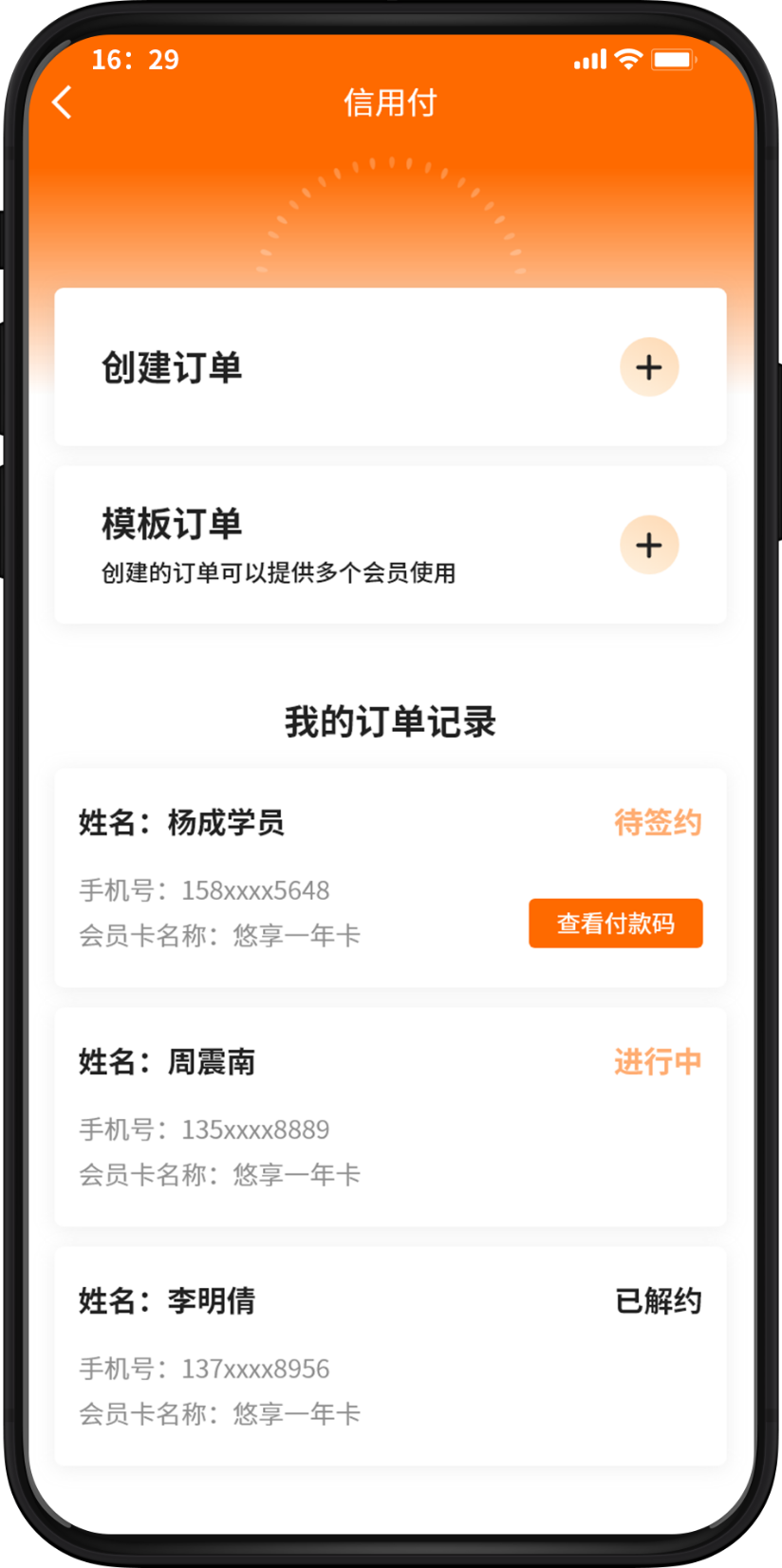This screenshot has width=782, height=1568.
Task: Open 李明倩's order record
Action: point(390,1356)
